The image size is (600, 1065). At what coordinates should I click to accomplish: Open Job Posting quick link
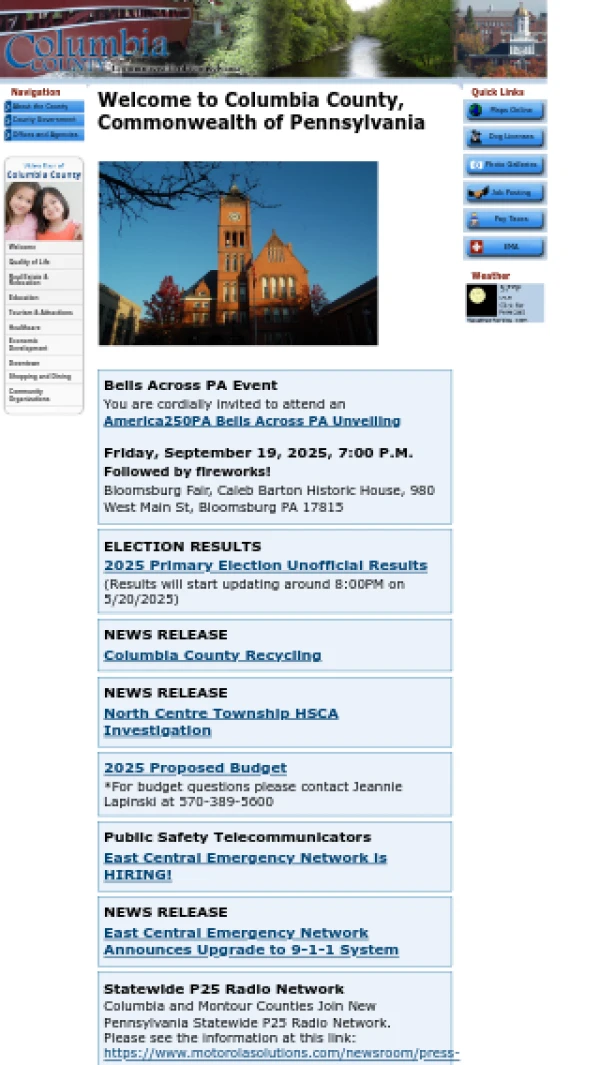pos(505,193)
